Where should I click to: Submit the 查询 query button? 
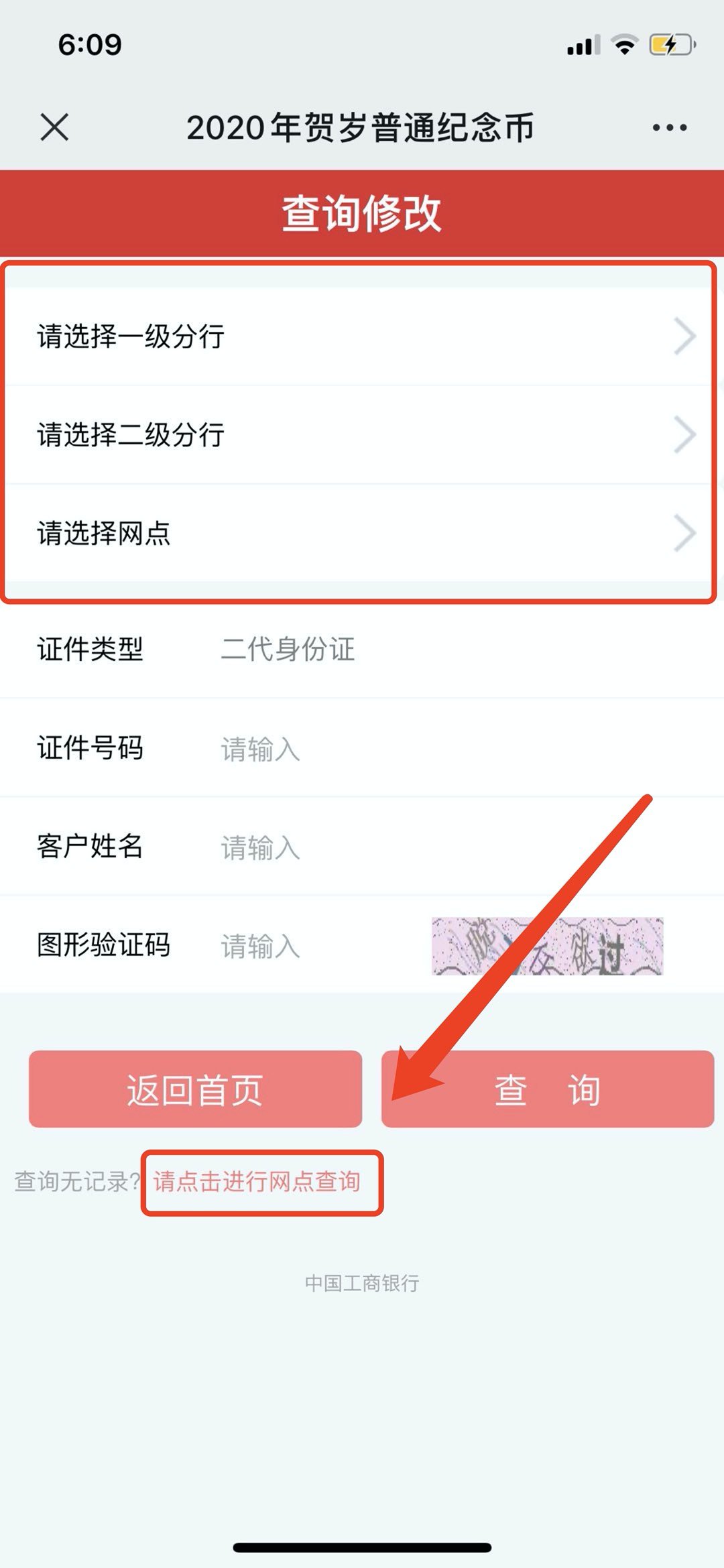(547, 1089)
